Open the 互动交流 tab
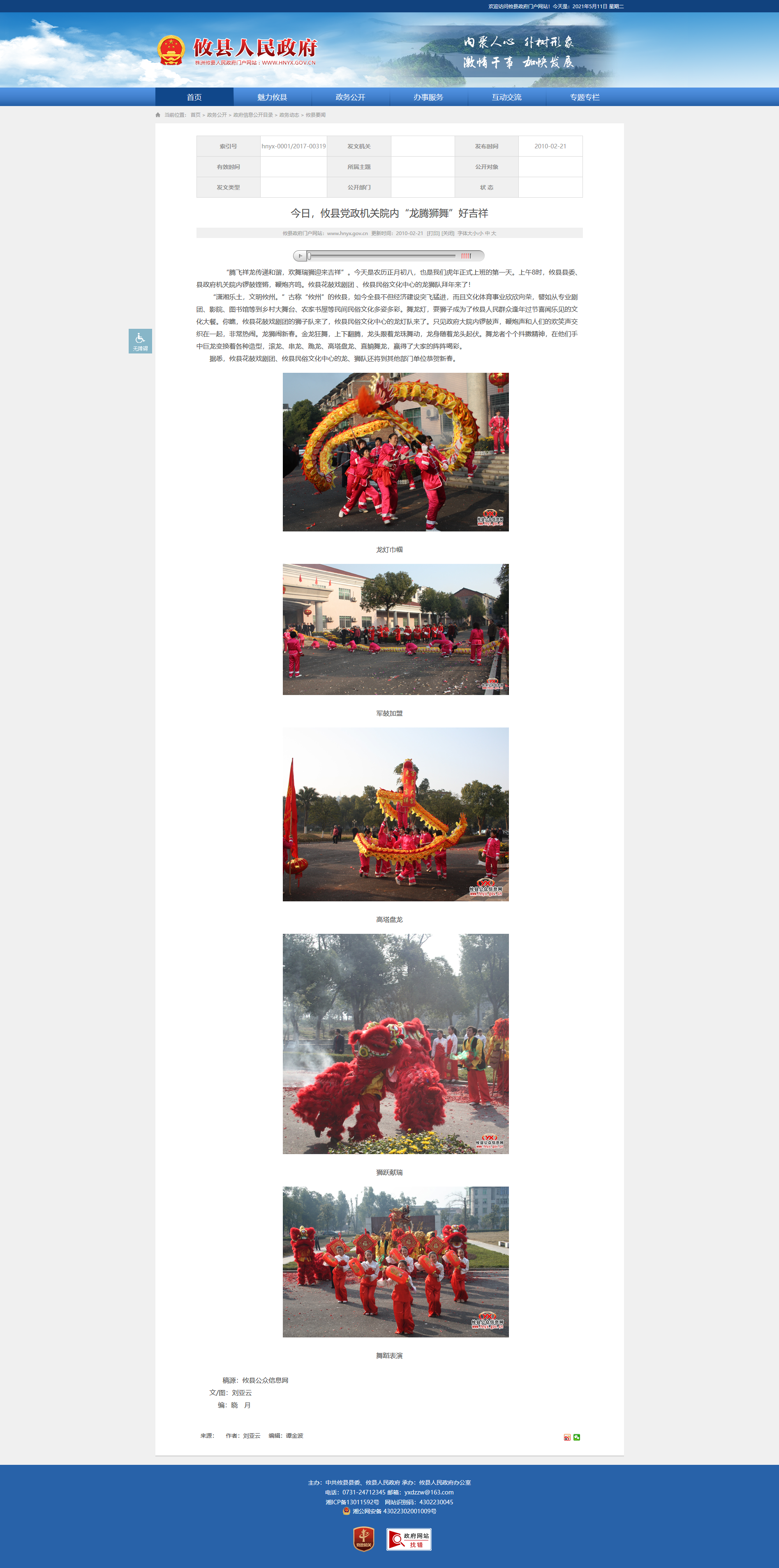Screen dimensions: 779x1568 506,97
